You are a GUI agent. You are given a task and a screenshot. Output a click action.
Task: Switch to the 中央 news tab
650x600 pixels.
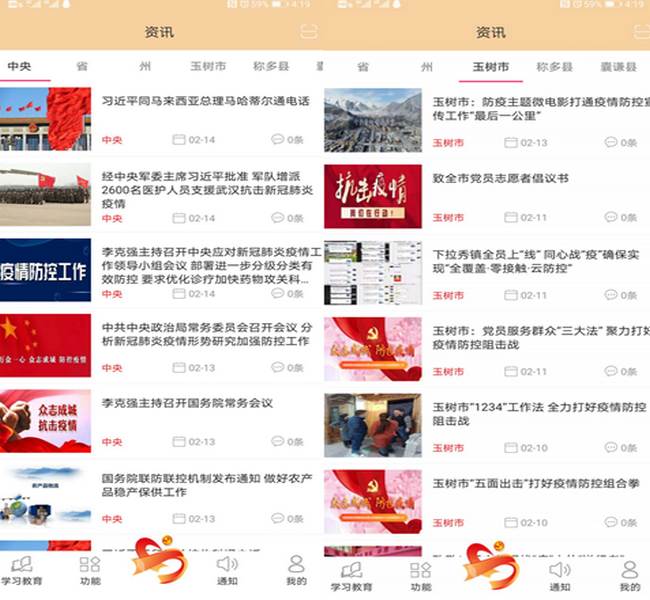coord(19,66)
